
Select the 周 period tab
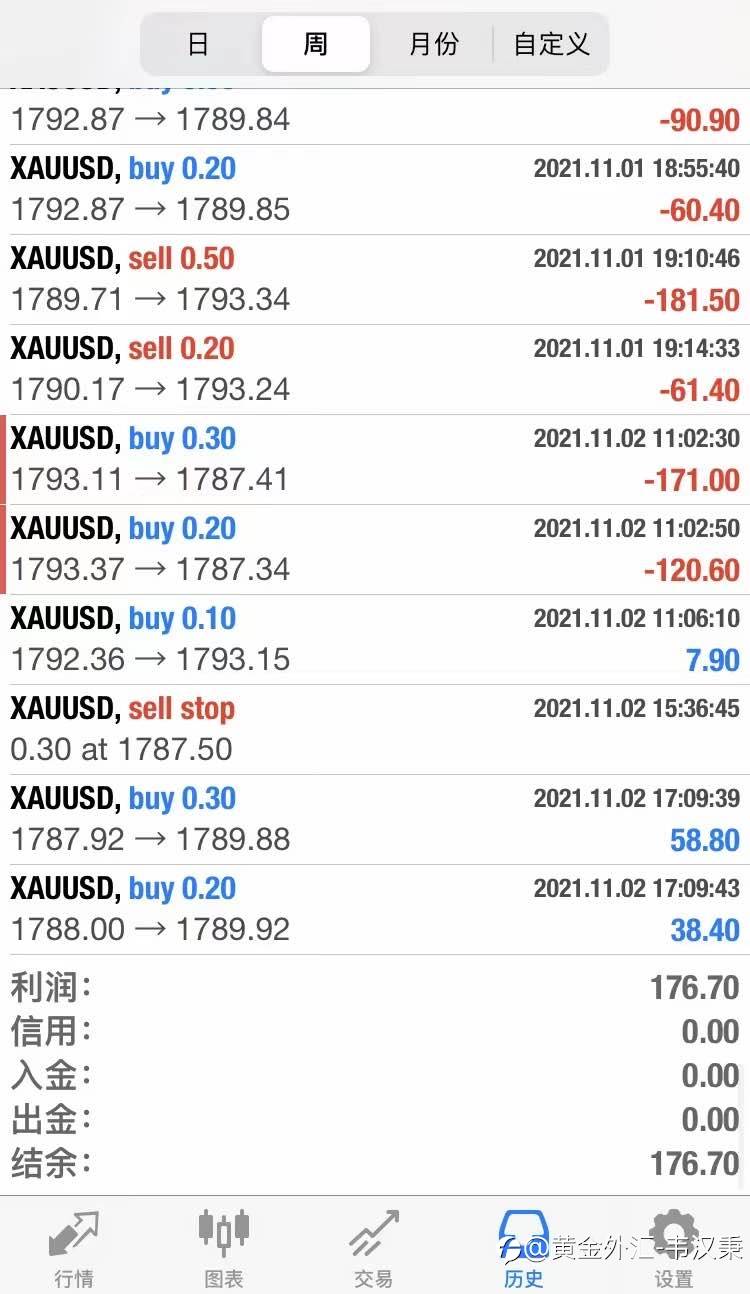click(315, 44)
